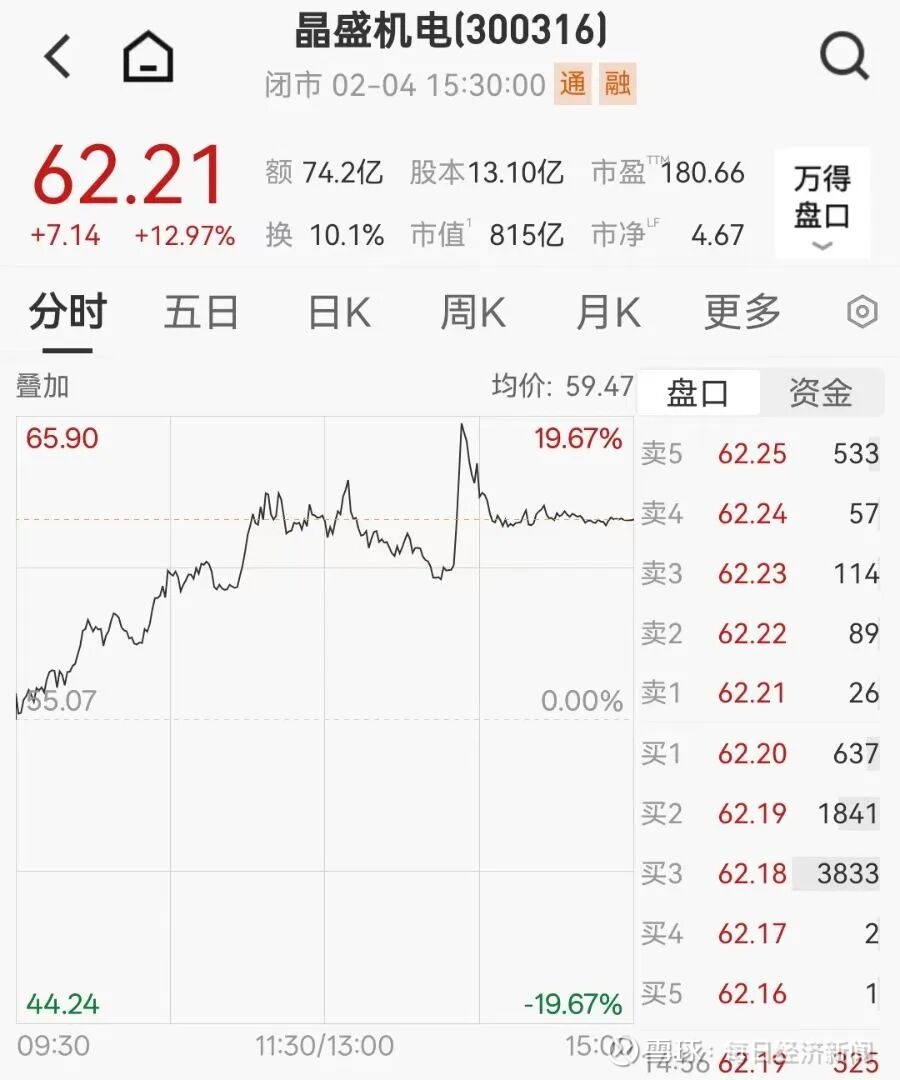Switch to the 资金 tab
Image resolution: width=900 pixels, height=1080 pixels.
(820, 393)
